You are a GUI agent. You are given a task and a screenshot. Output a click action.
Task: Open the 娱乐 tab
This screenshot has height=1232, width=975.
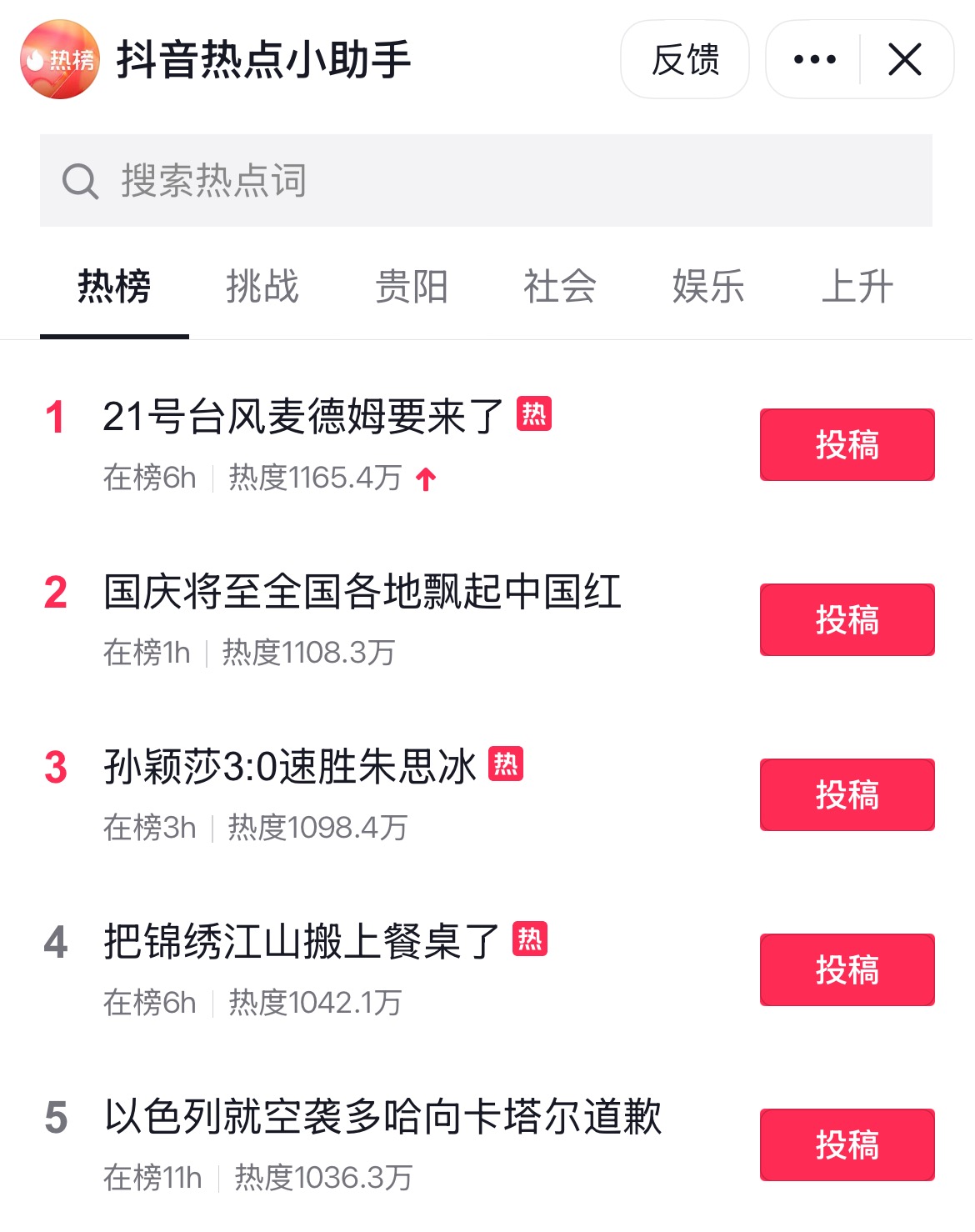(x=708, y=288)
